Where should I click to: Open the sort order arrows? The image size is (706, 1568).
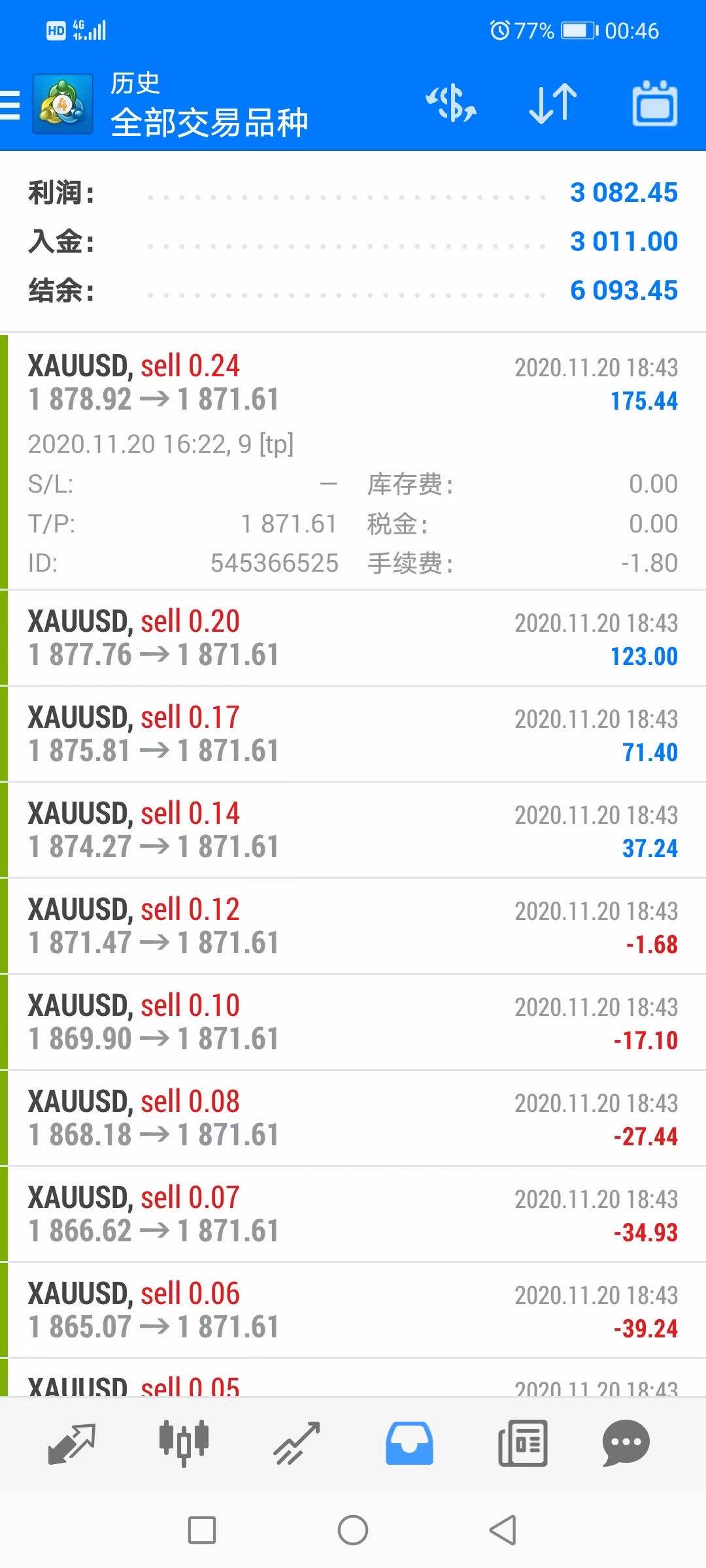pyautogui.click(x=553, y=104)
